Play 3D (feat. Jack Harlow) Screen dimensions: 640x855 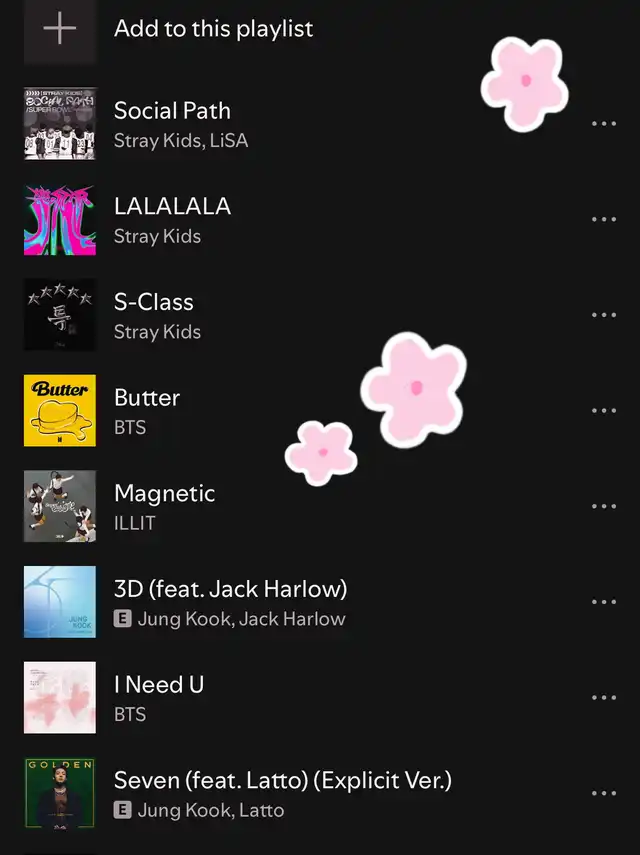click(230, 602)
